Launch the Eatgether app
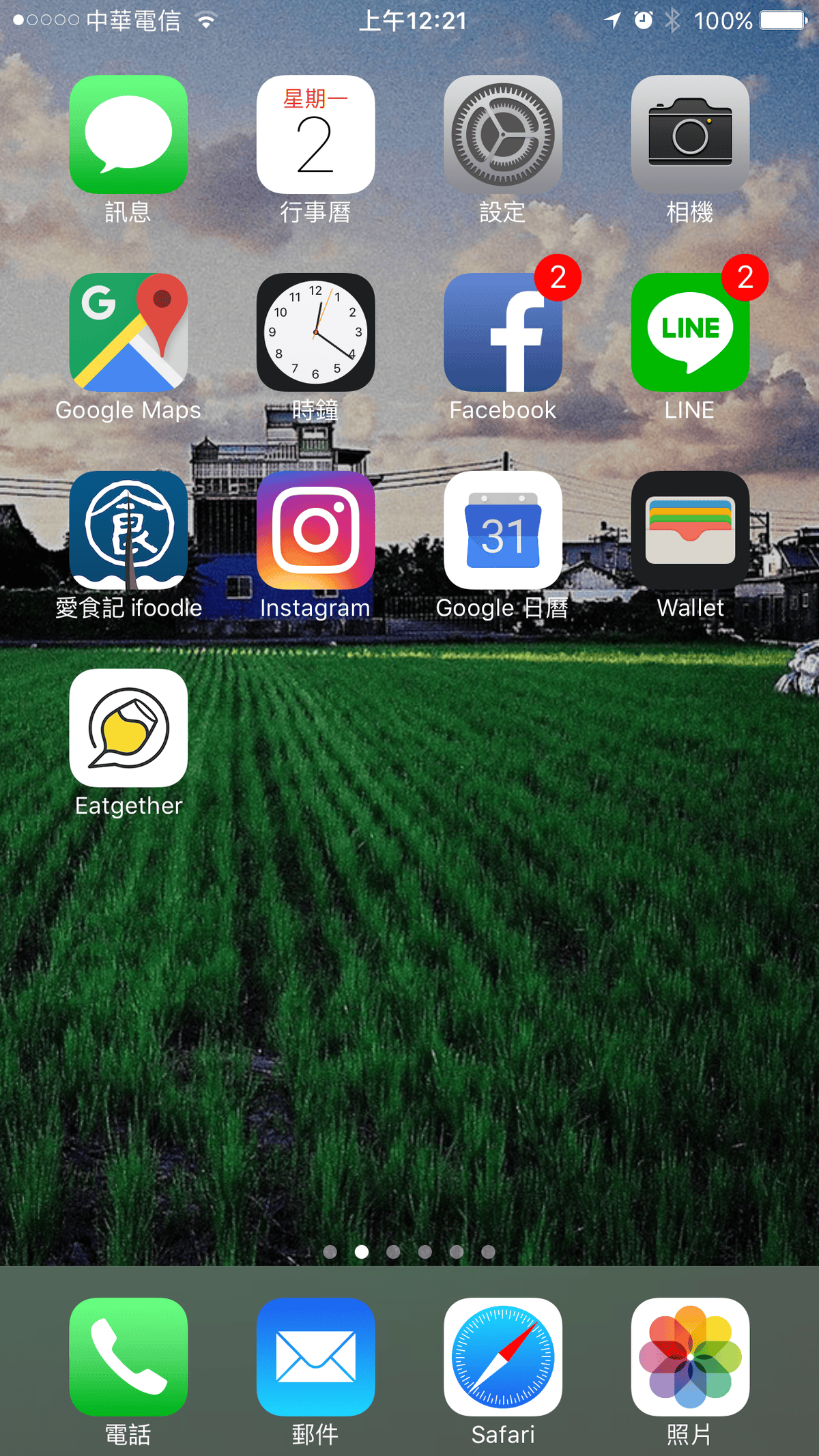The width and height of the screenshot is (819, 1456). click(x=128, y=728)
